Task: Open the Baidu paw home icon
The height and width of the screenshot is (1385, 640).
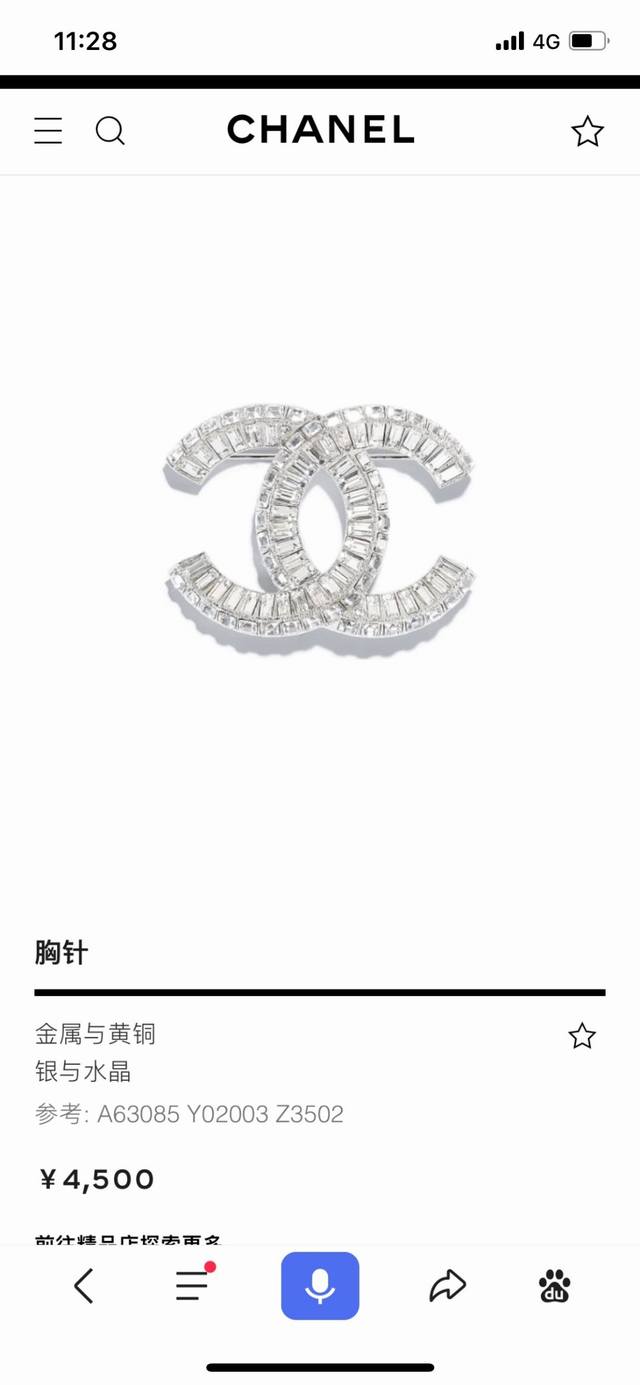Action: [555, 1286]
